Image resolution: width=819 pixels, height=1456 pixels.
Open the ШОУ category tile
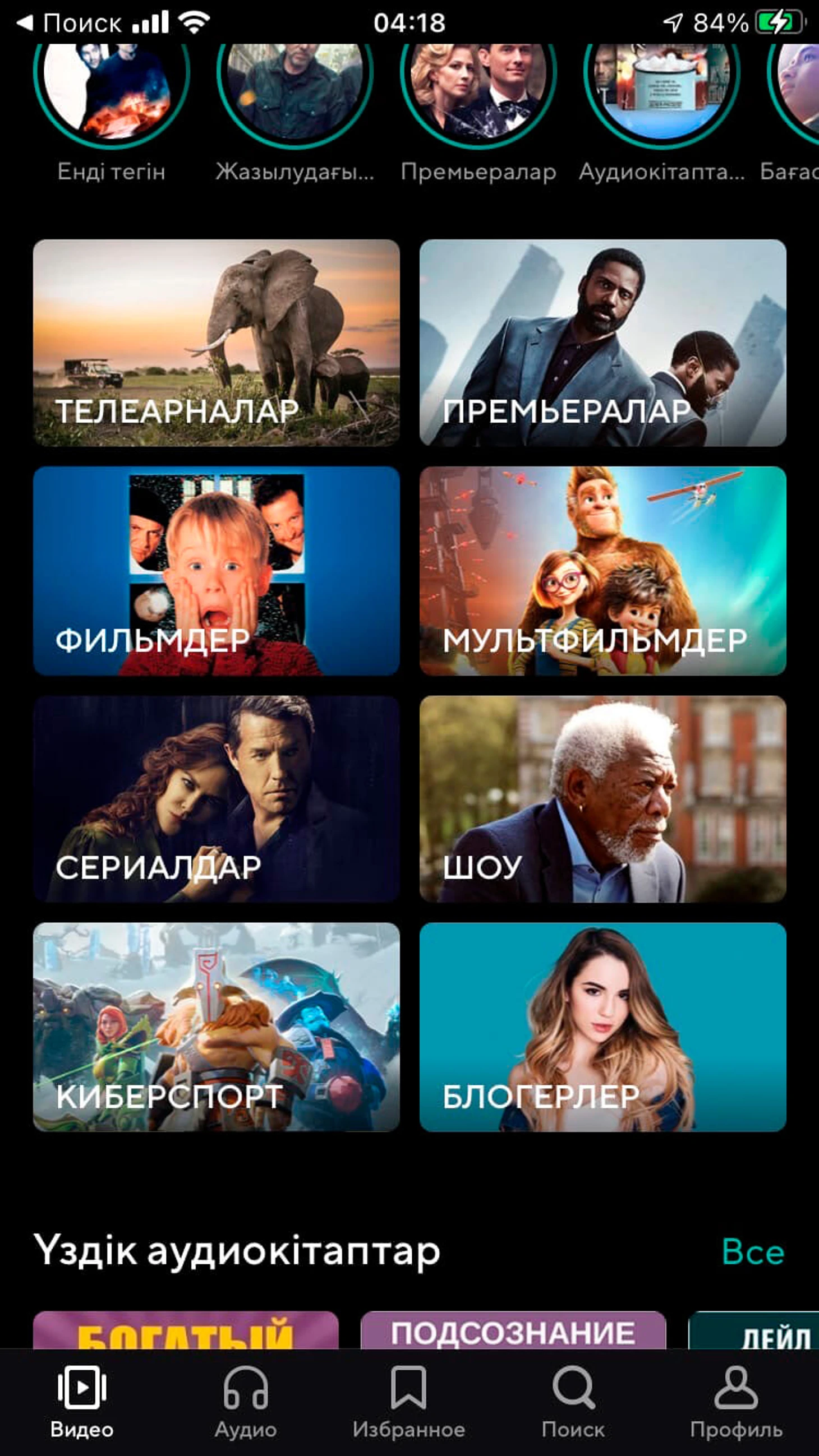[x=602, y=799]
